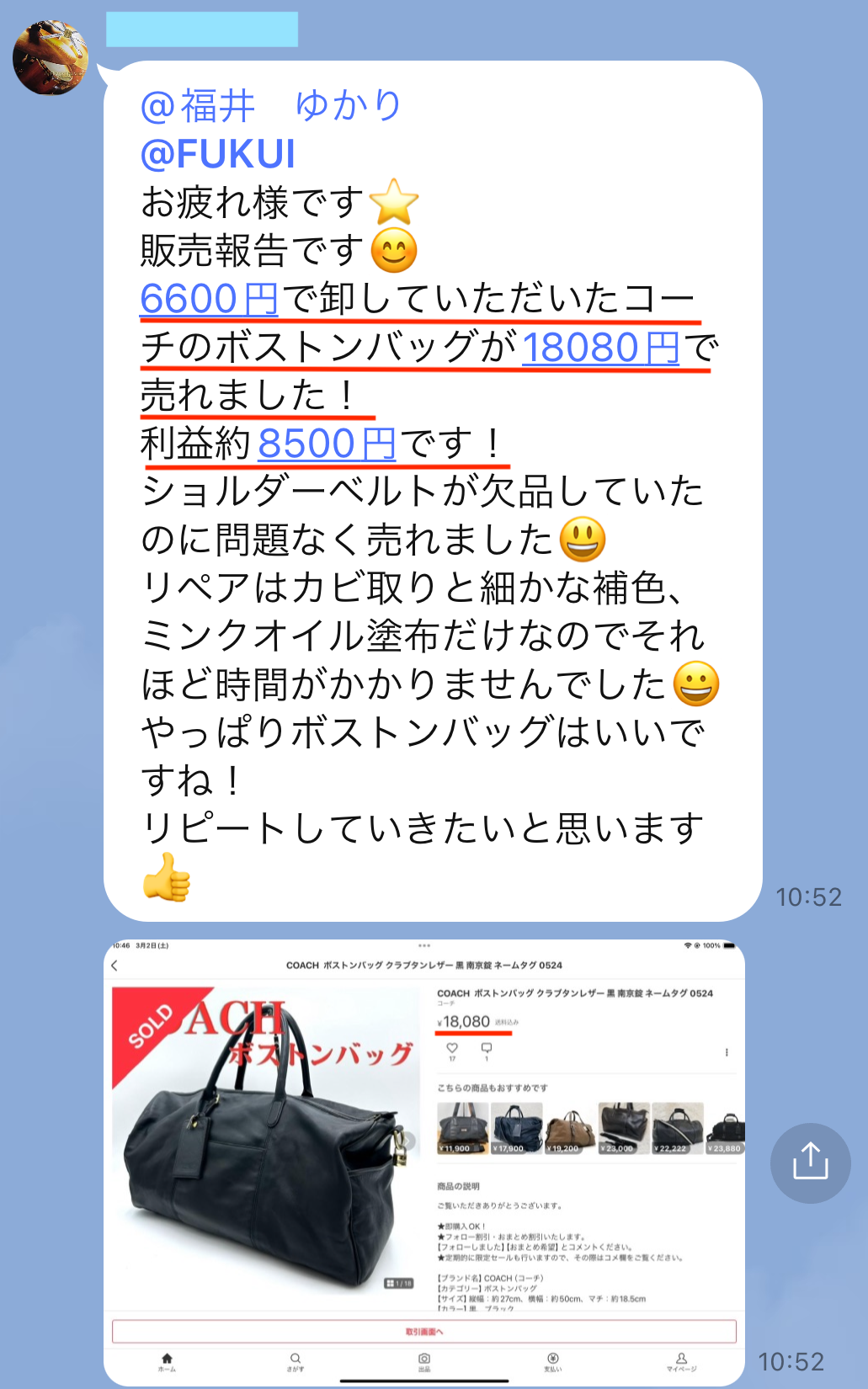
Task: Open the sender's profile picture
Action: click(x=51, y=57)
